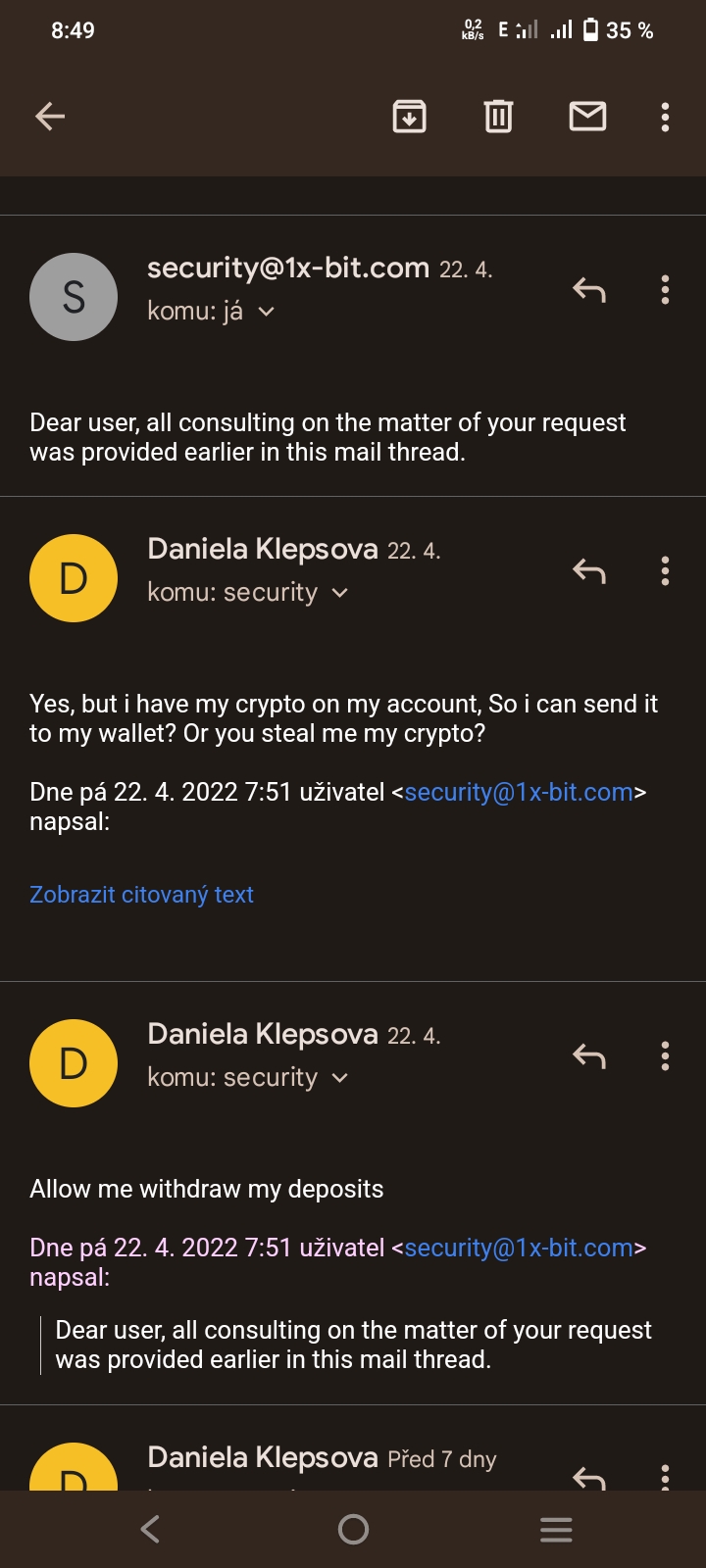Delete this conversation
Screen dimensions: 706x1568
(498, 117)
